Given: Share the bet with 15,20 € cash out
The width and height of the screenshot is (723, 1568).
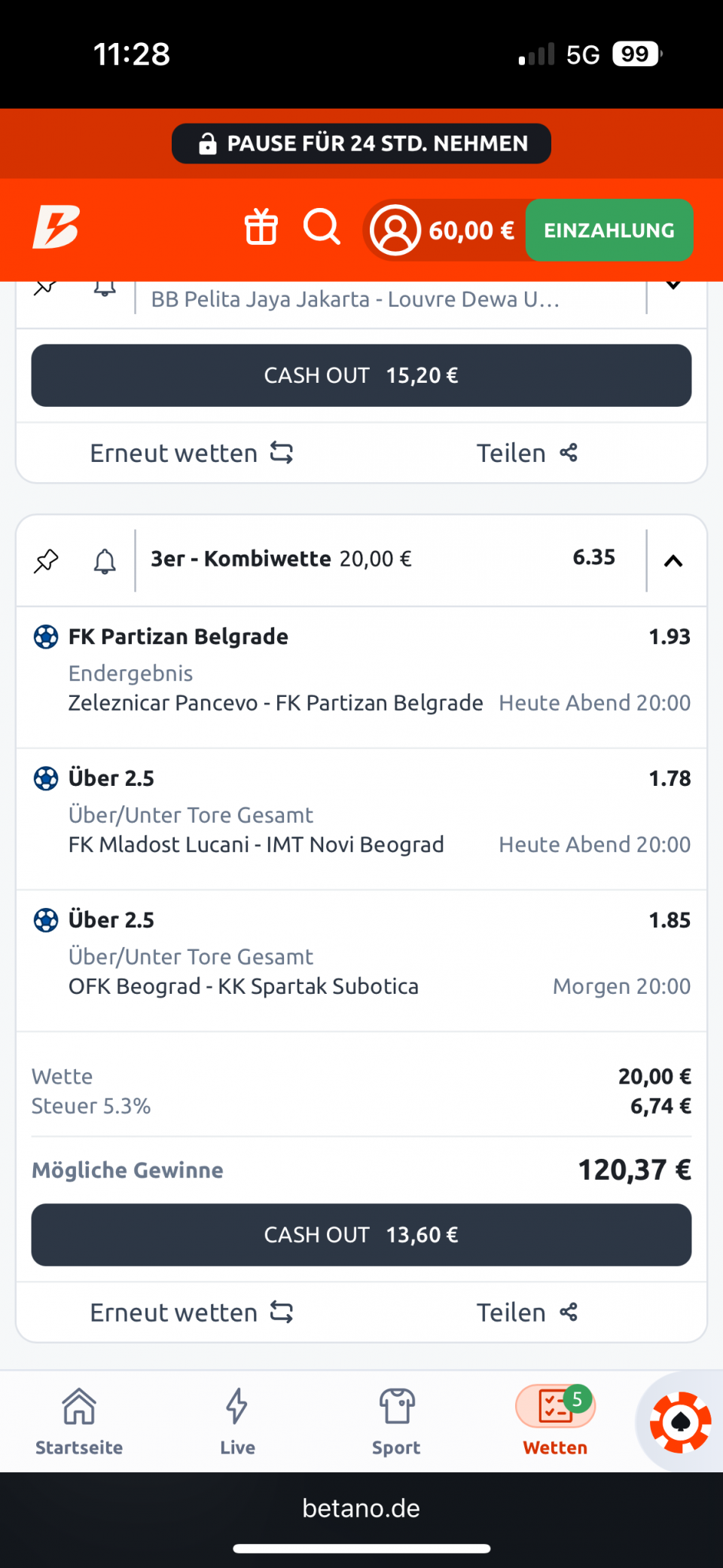Looking at the screenshot, I should pos(527,453).
